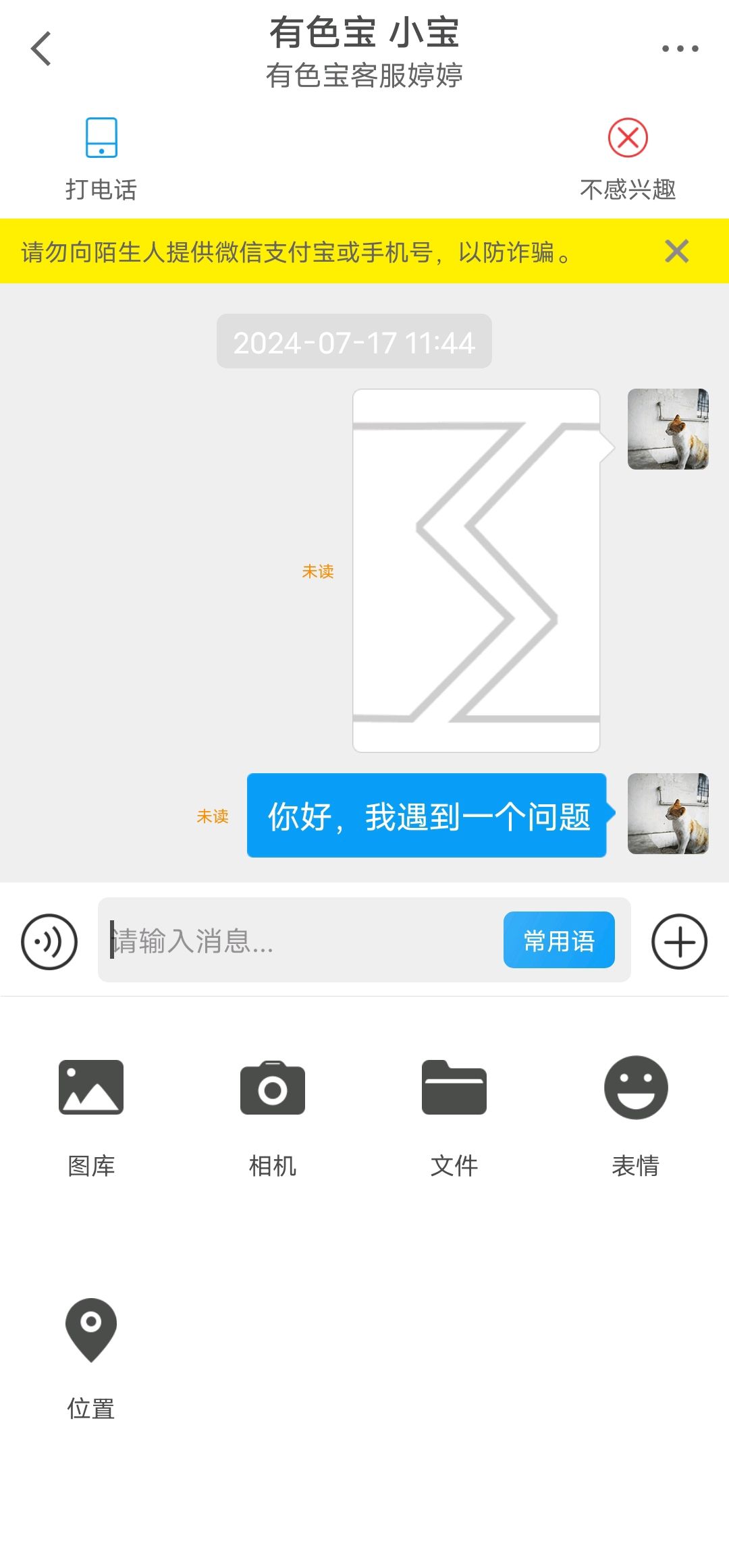The height and width of the screenshot is (1568, 729).
Task: Dismiss the yellow fraud warning banner
Action: [676, 251]
